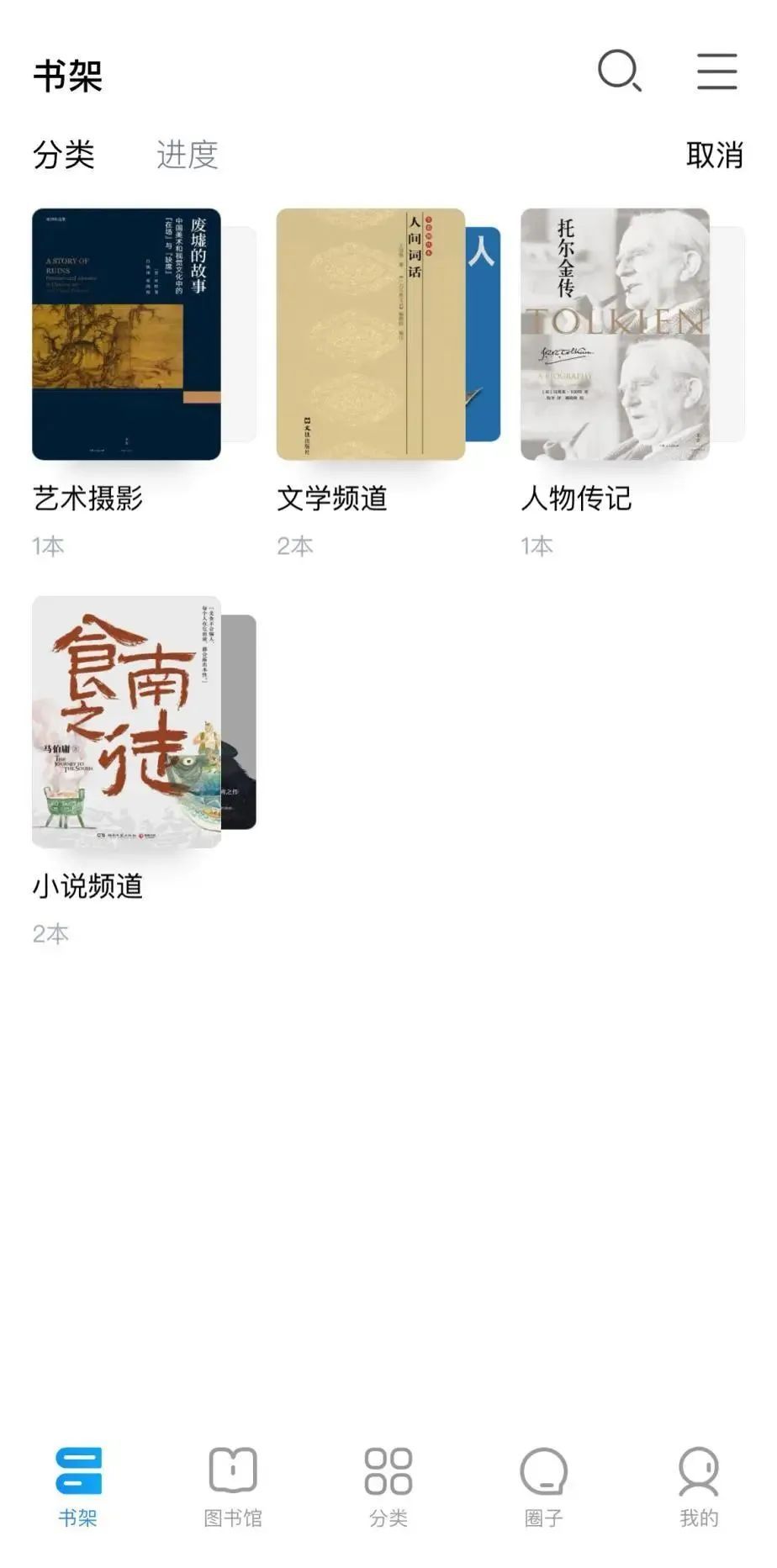777x1568 pixels.
Task: Open the search magnifier icon
Action: 620,71
